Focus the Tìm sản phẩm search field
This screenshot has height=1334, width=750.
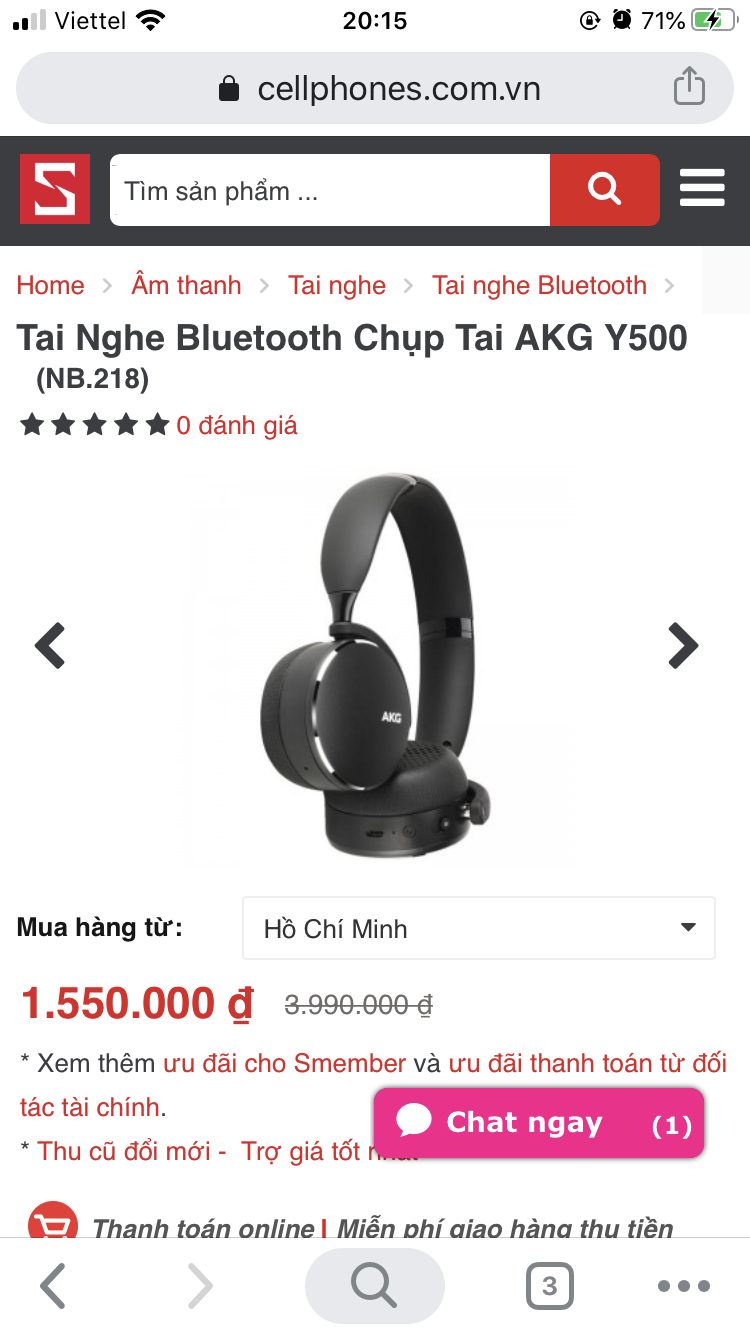click(330, 190)
